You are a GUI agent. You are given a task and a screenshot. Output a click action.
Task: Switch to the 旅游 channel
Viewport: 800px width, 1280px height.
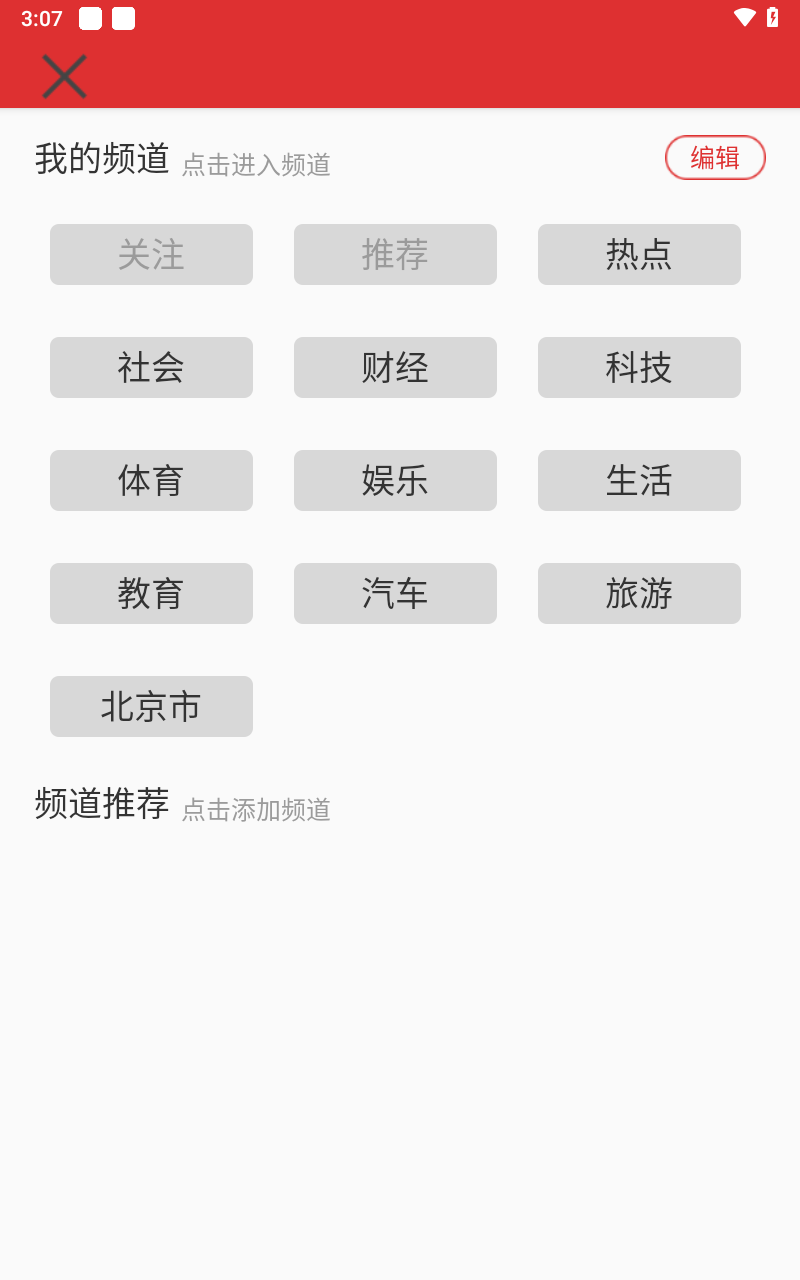tap(639, 594)
